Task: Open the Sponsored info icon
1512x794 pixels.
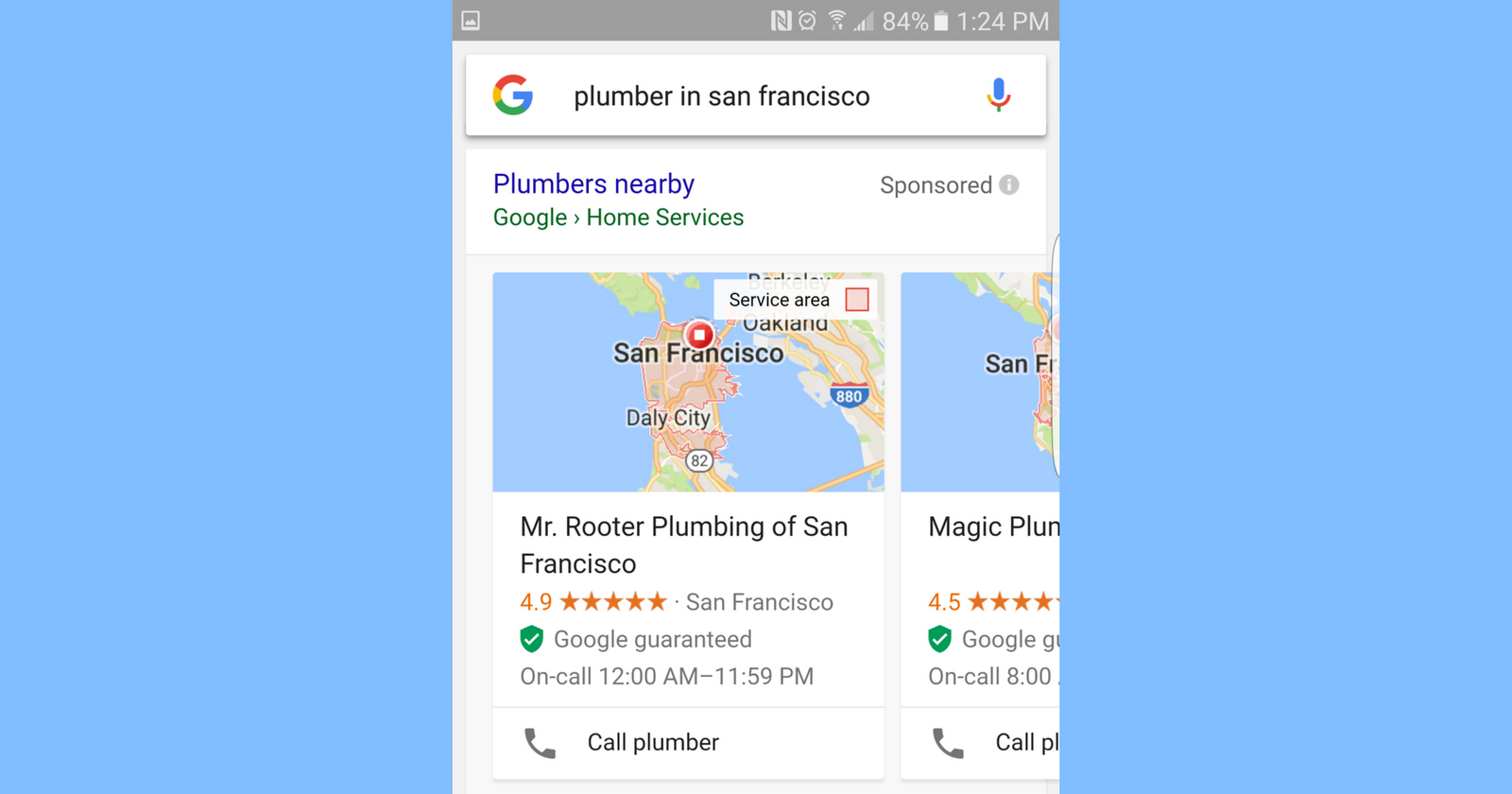Action: 1009,185
